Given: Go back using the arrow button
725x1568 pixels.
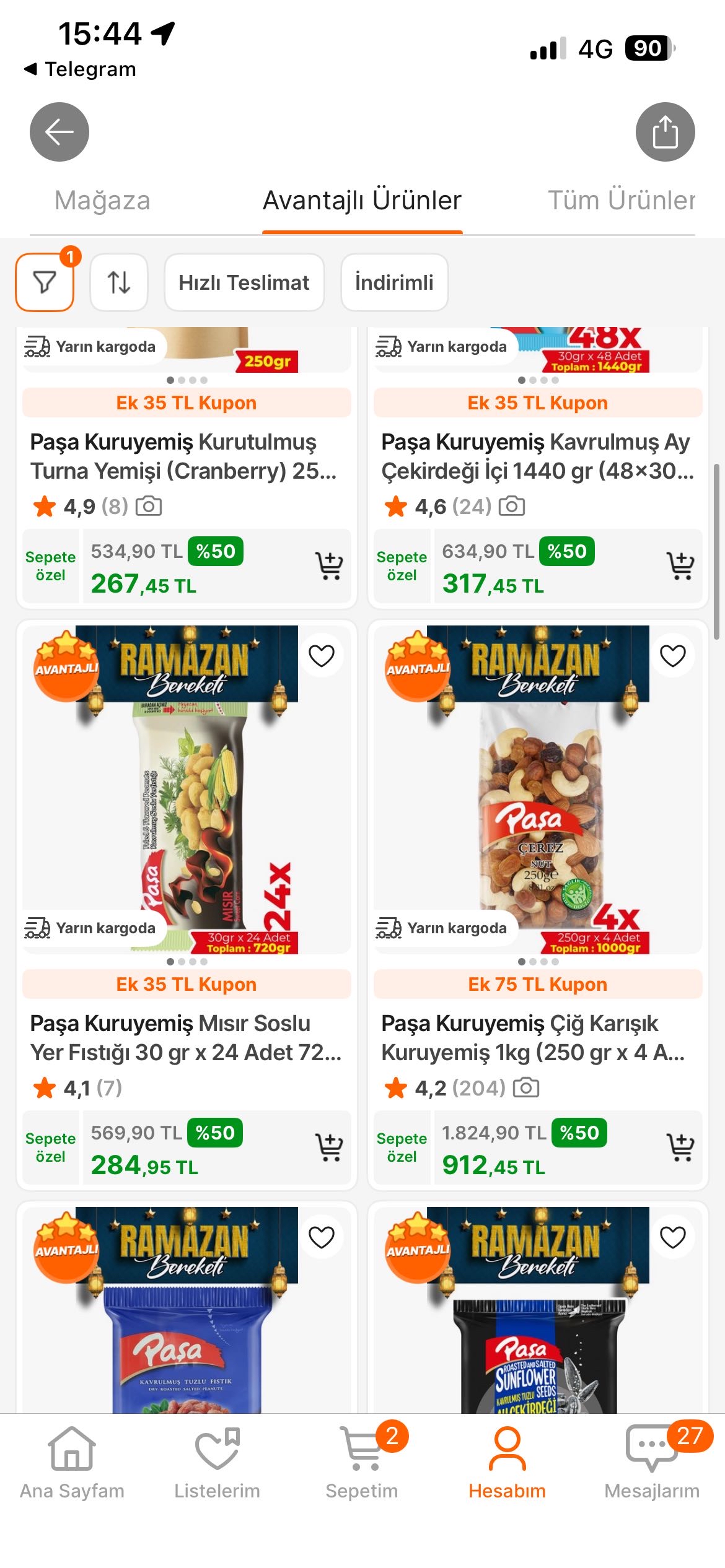Looking at the screenshot, I should (59, 132).
